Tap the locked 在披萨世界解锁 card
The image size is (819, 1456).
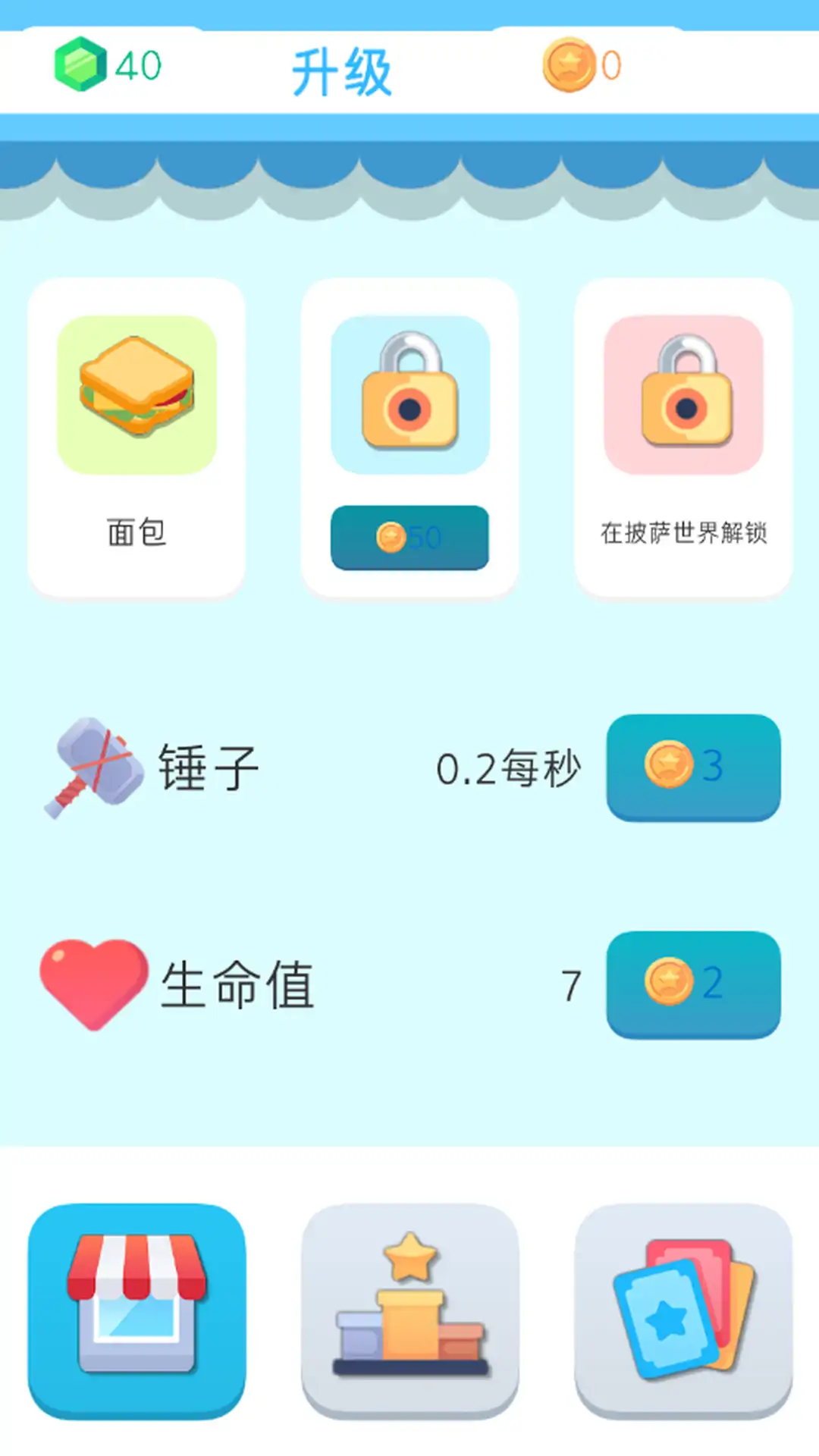coord(683,436)
